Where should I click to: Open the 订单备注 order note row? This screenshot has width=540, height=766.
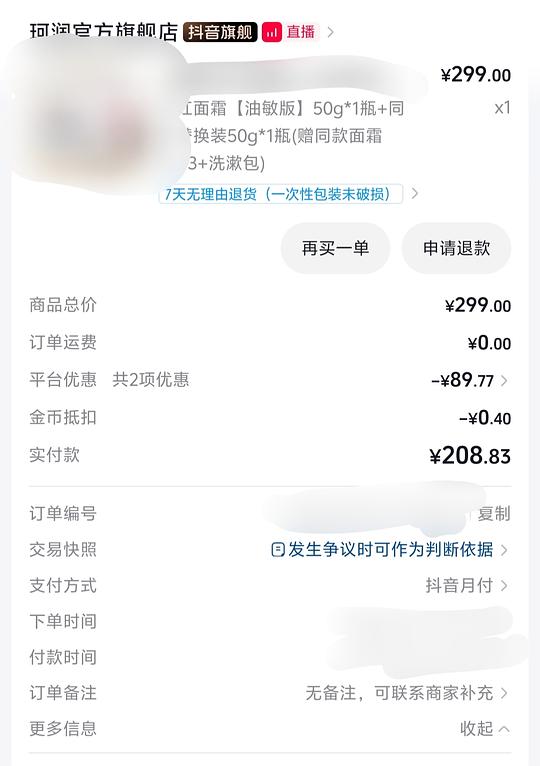point(270,693)
